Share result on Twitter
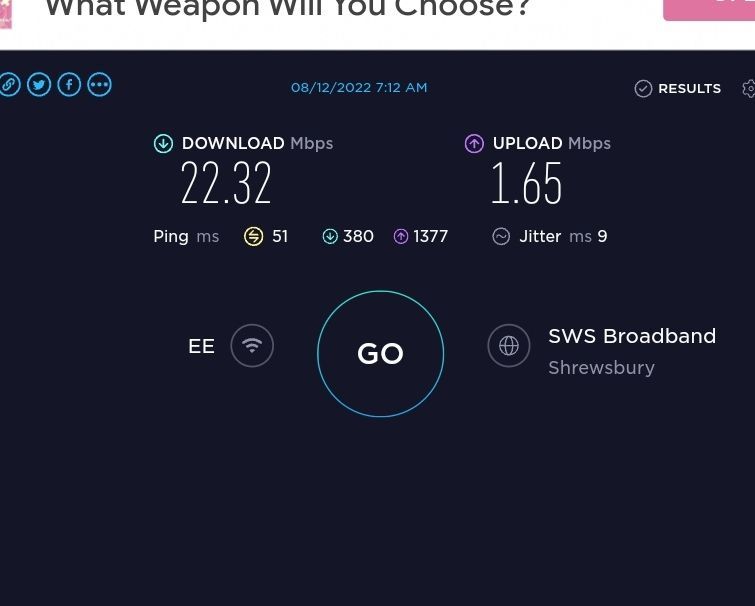Screen dimensions: 755x606 click(39, 85)
